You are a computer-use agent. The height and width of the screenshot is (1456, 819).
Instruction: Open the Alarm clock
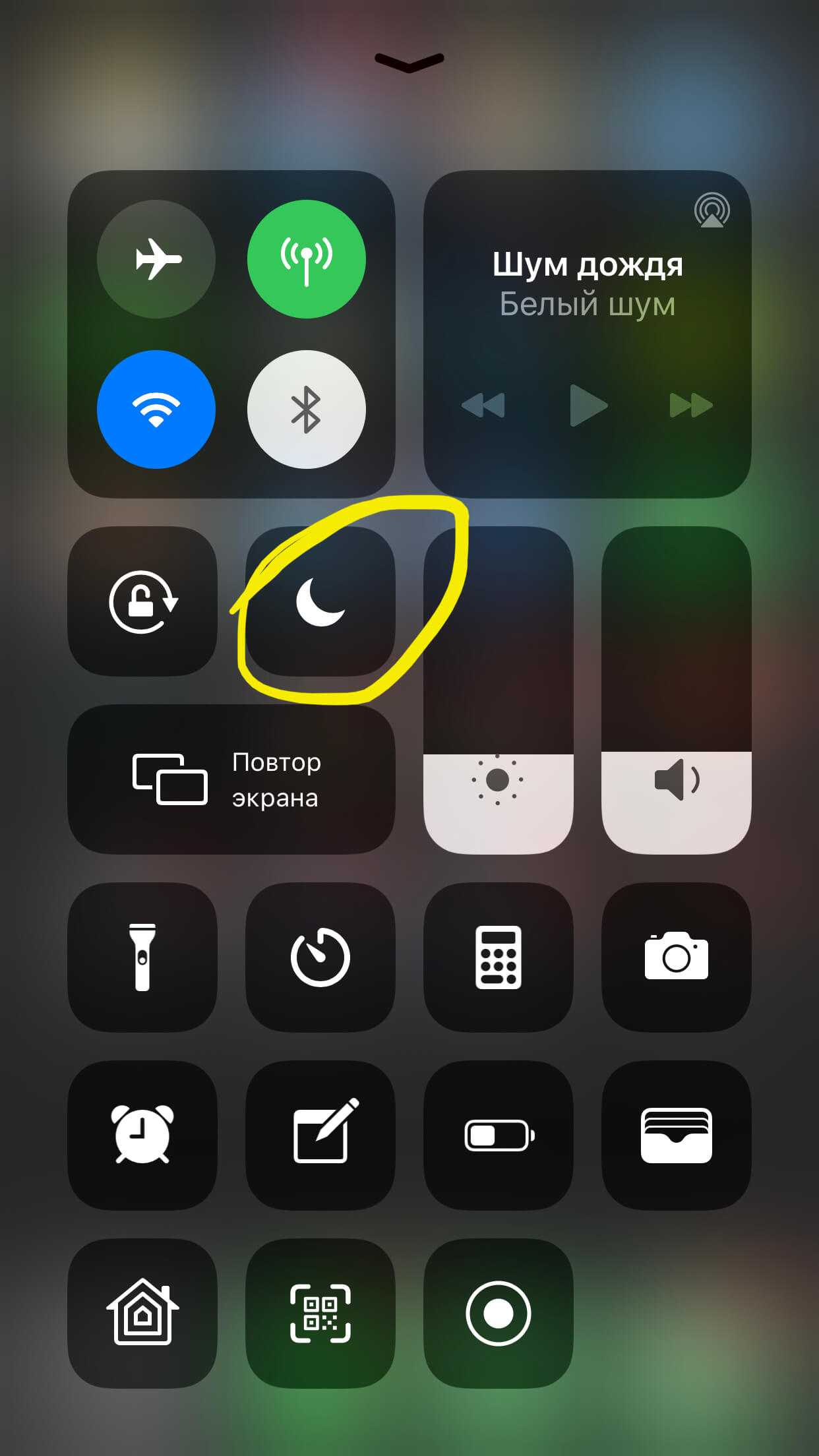coord(142,1136)
